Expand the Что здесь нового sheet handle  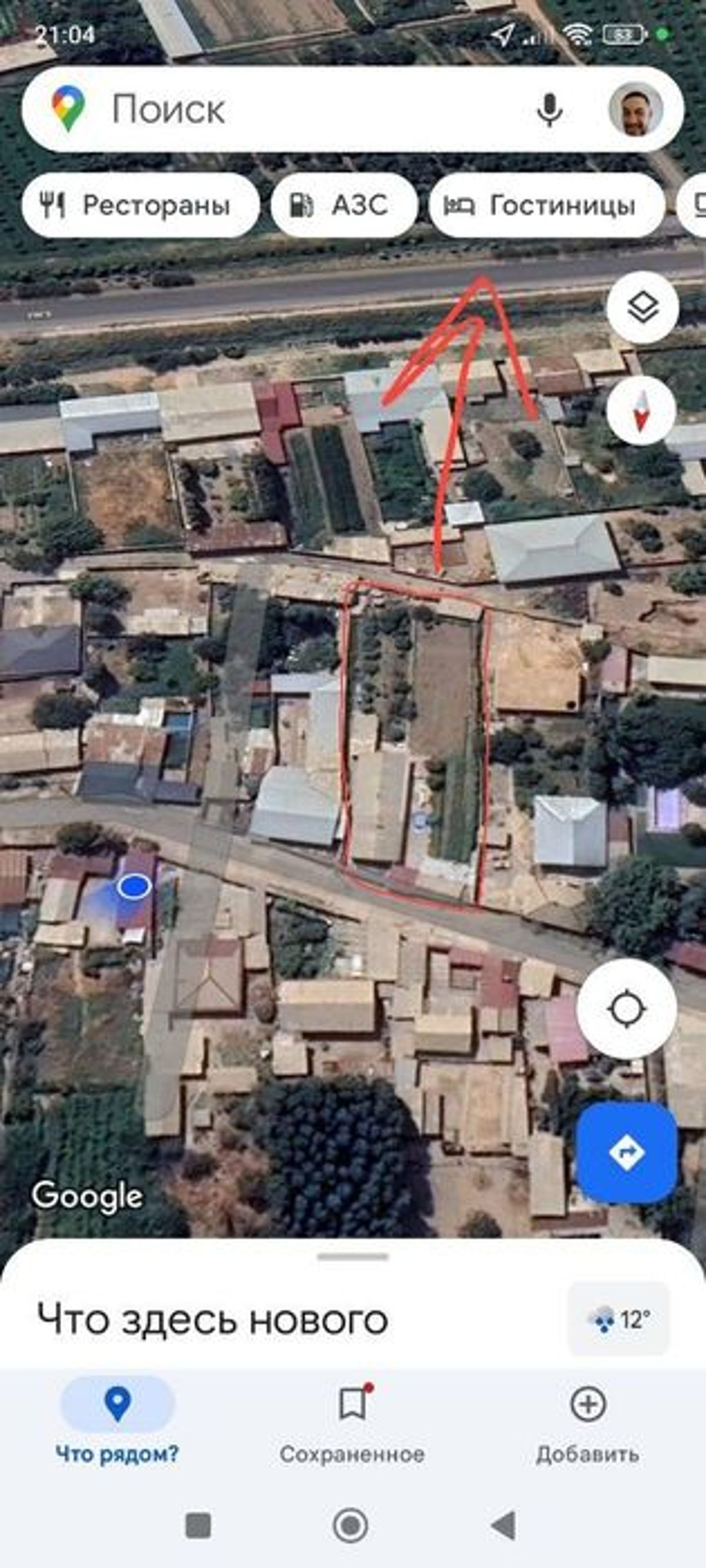pyautogui.click(x=352, y=1257)
